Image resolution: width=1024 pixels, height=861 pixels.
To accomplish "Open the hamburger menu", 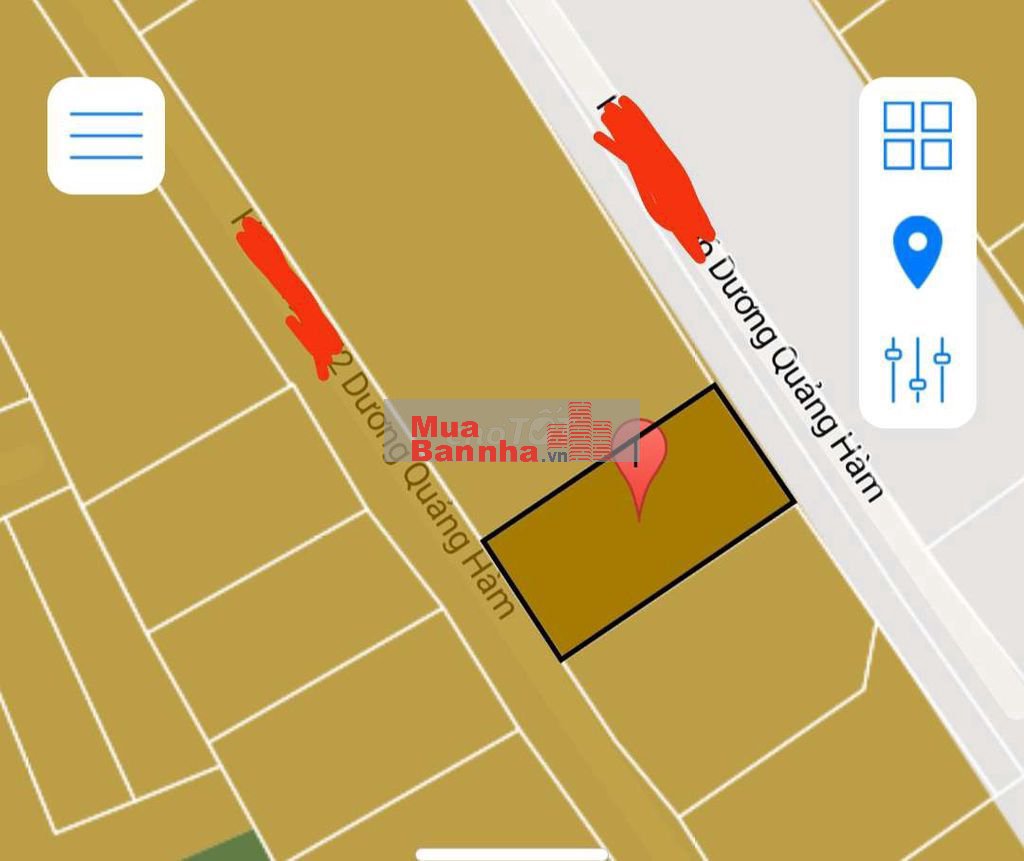I will [x=106, y=136].
